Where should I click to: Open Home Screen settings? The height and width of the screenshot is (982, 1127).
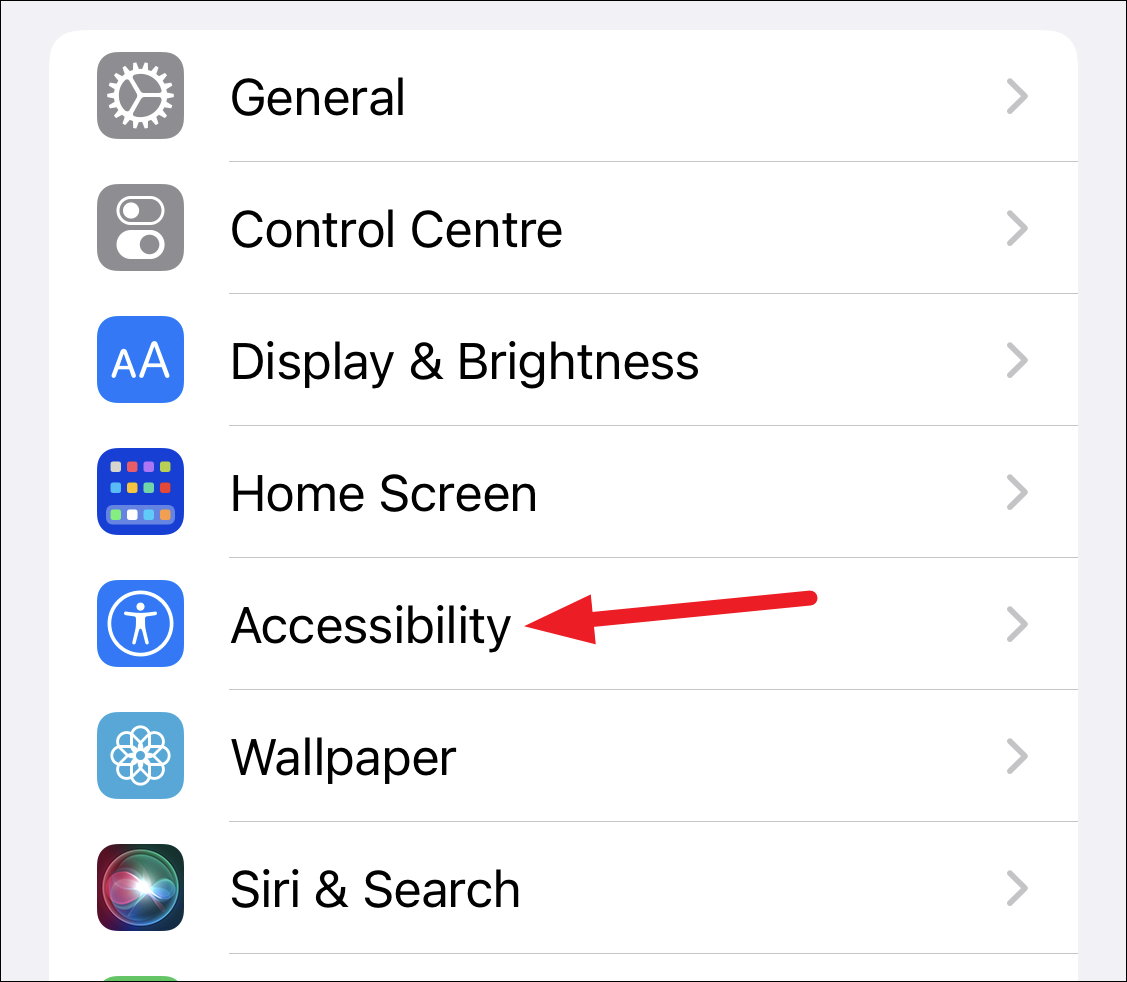click(x=564, y=492)
